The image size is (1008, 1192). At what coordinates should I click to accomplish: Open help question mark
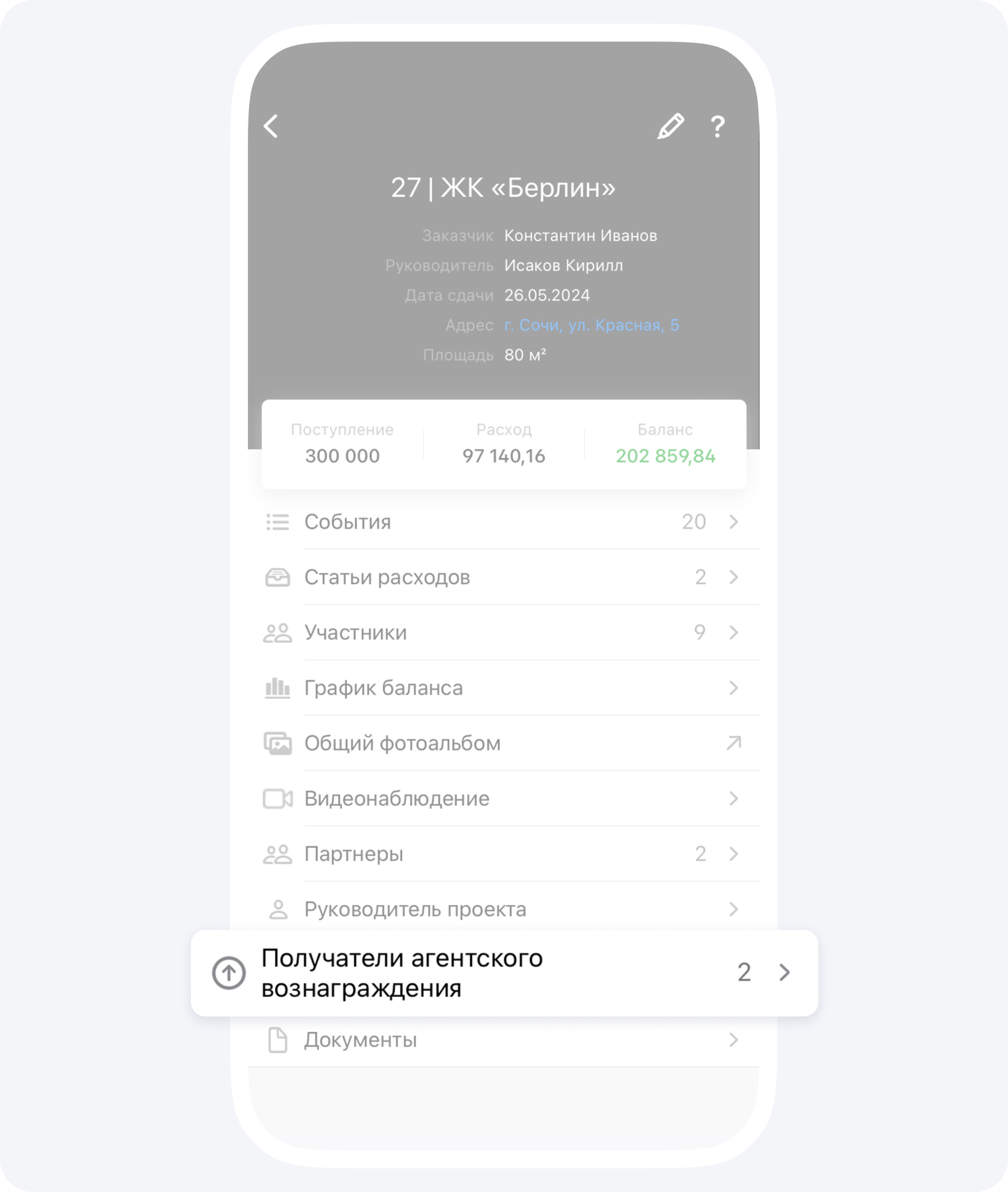pyautogui.click(x=717, y=126)
